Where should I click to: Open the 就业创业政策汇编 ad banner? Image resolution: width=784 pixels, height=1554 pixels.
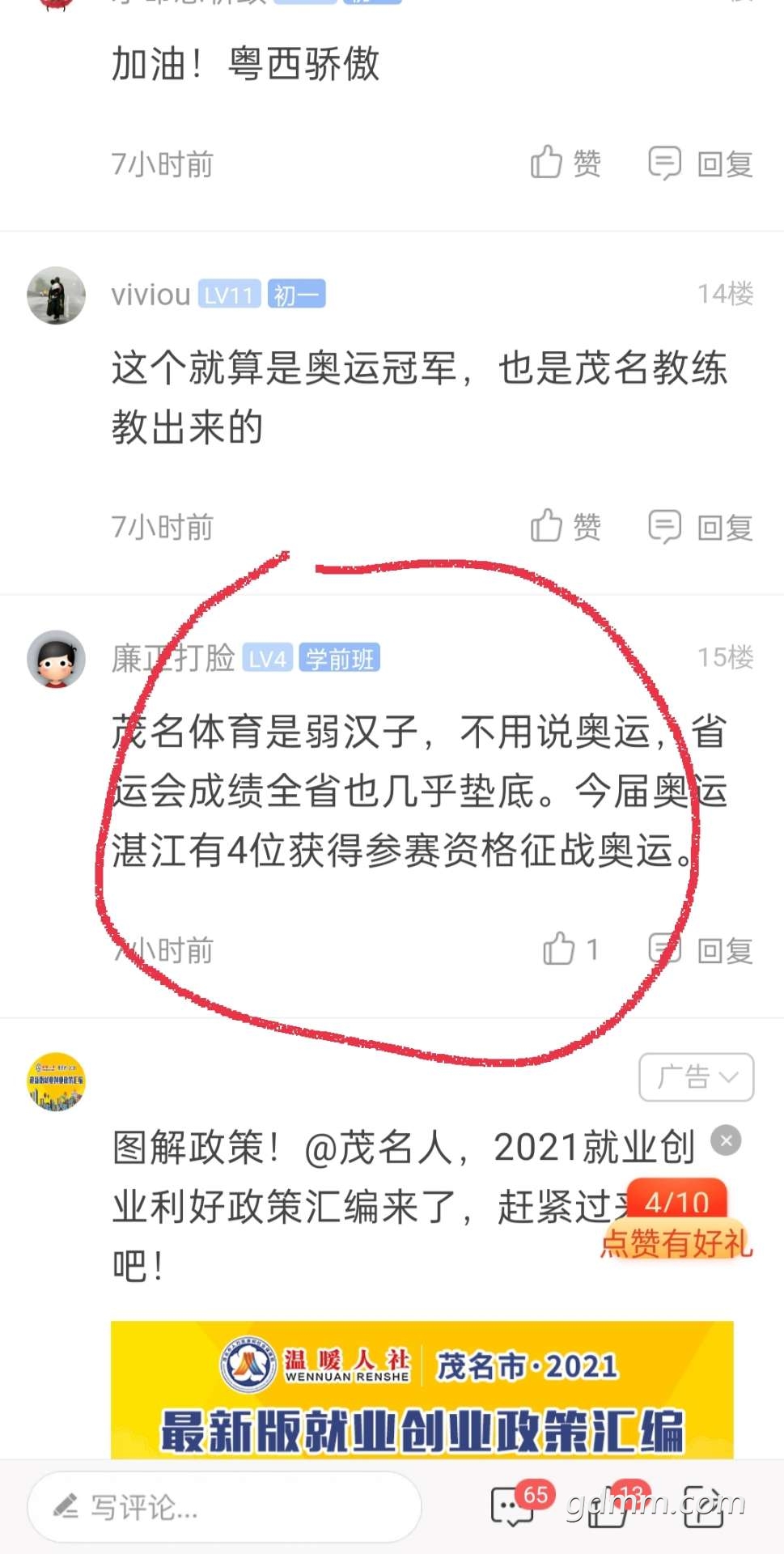[422, 1390]
